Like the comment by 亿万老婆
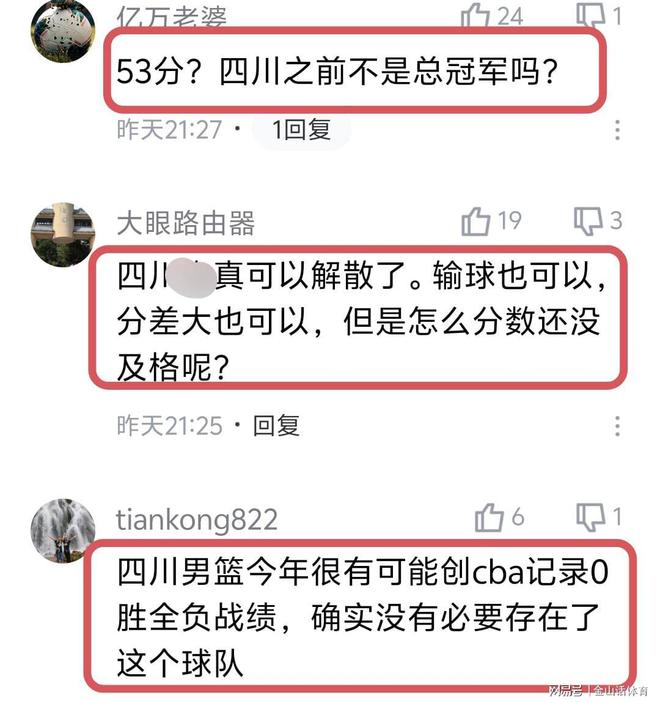Viewport: 660px width, 703px height. [476, 14]
